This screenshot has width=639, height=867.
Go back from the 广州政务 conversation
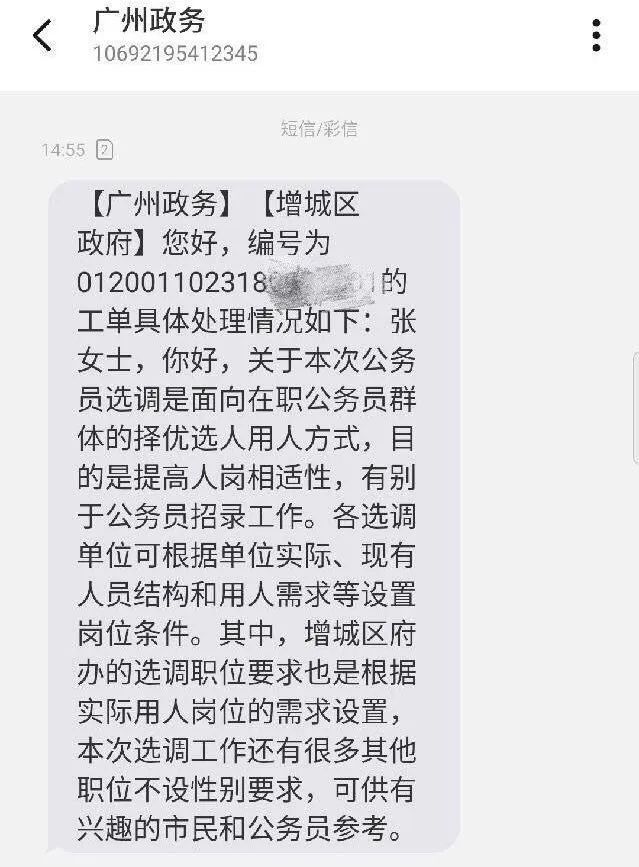(x=42, y=36)
